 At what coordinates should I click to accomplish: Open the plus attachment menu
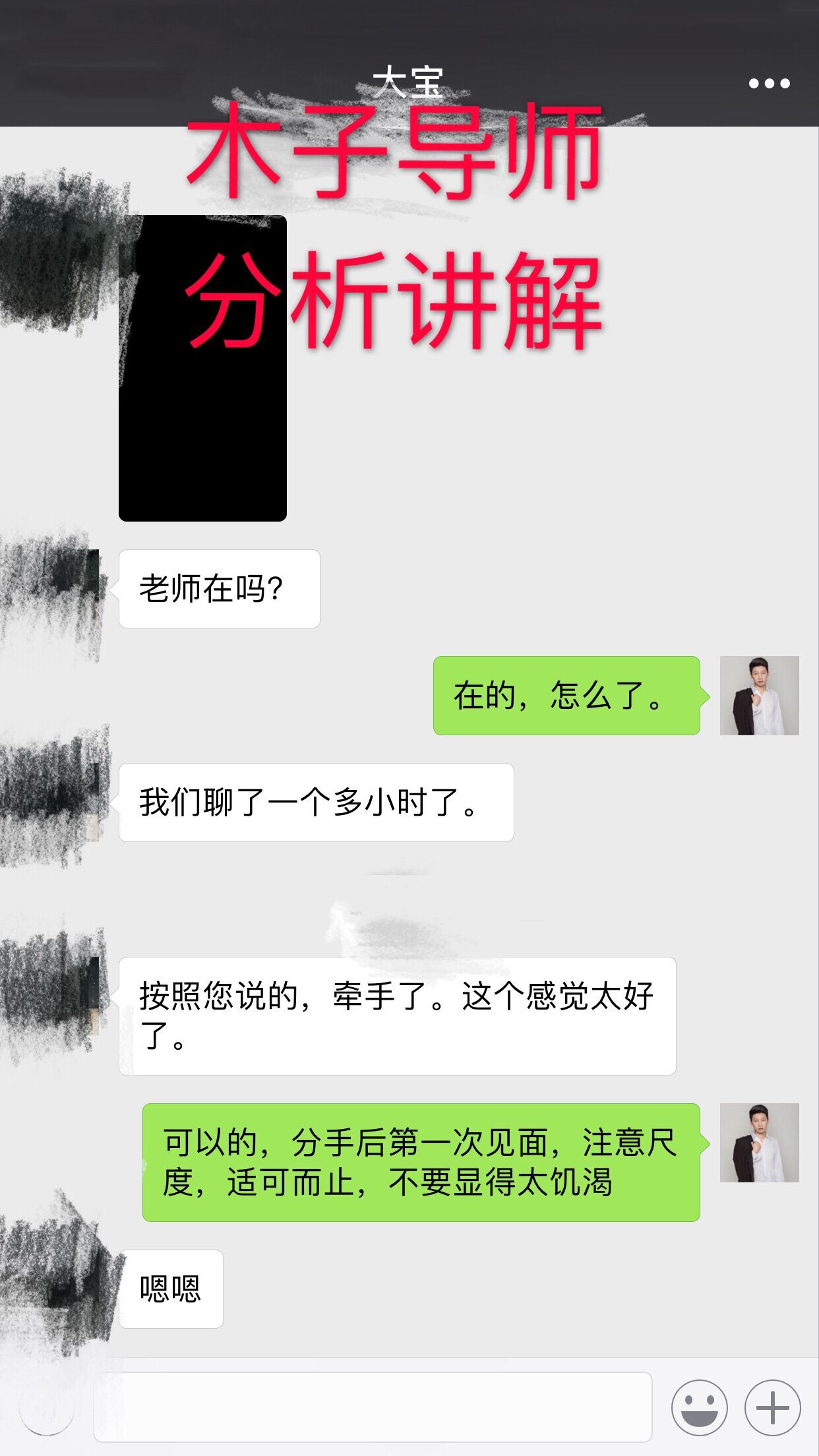772,1407
